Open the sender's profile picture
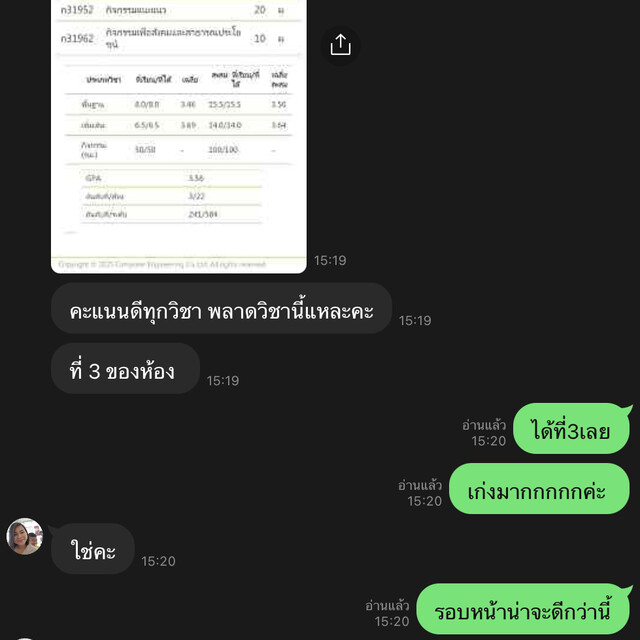The height and width of the screenshot is (640, 640). point(25,537)
